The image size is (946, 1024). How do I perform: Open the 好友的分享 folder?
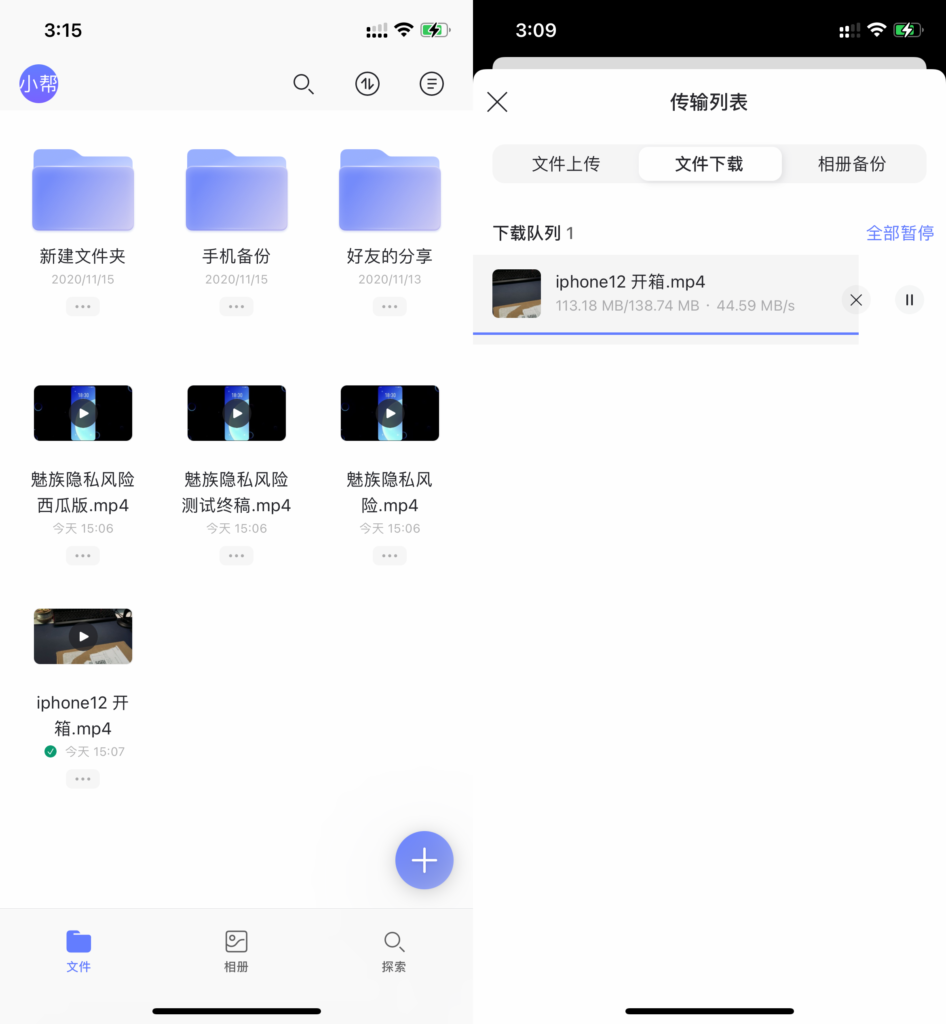[x=390, y=191]
